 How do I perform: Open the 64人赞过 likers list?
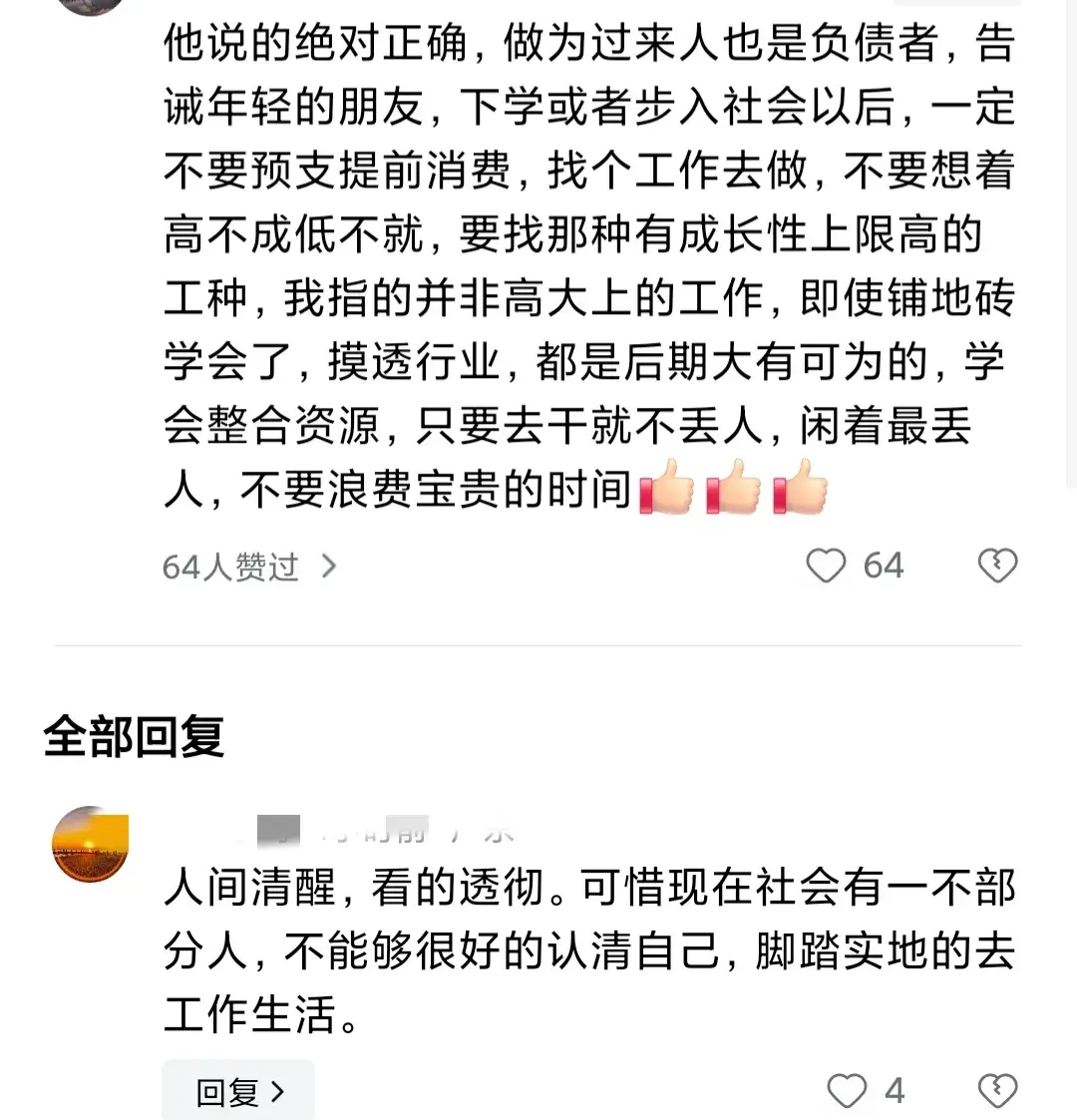tap(249, 566)
